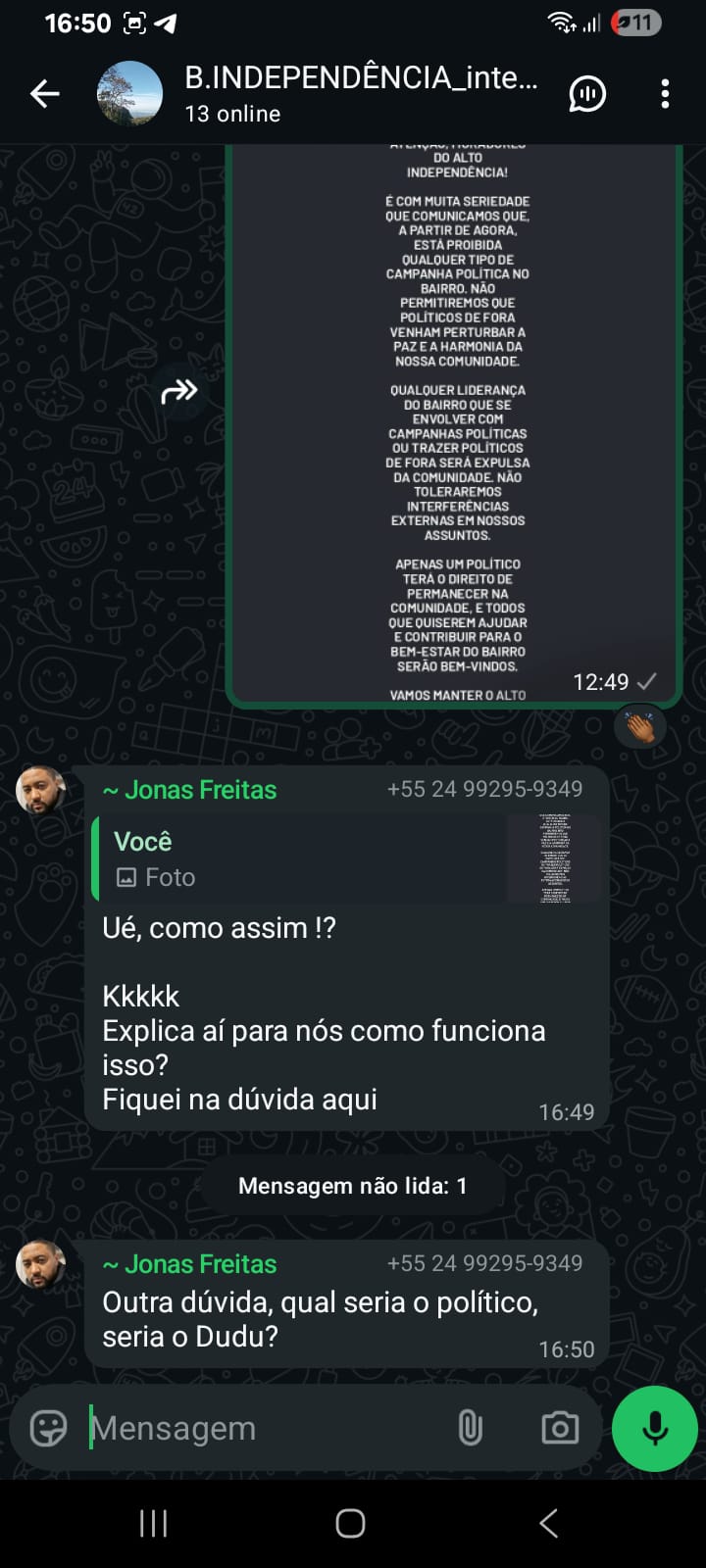The image size is (706, 1568).
Task: Go back to the chat list
Action: pos(45,94)
